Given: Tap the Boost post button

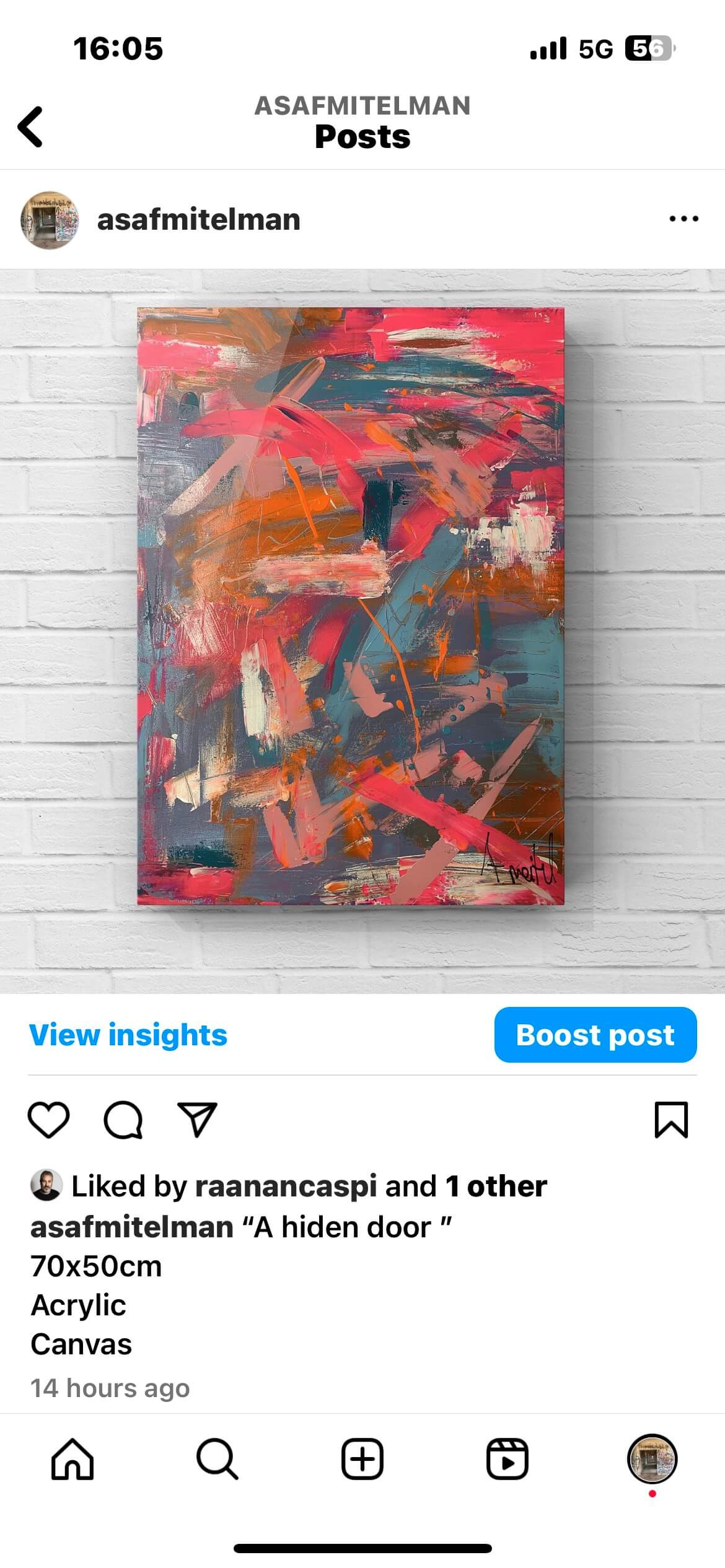Looking at the screenshot, I should (595, 1035).
